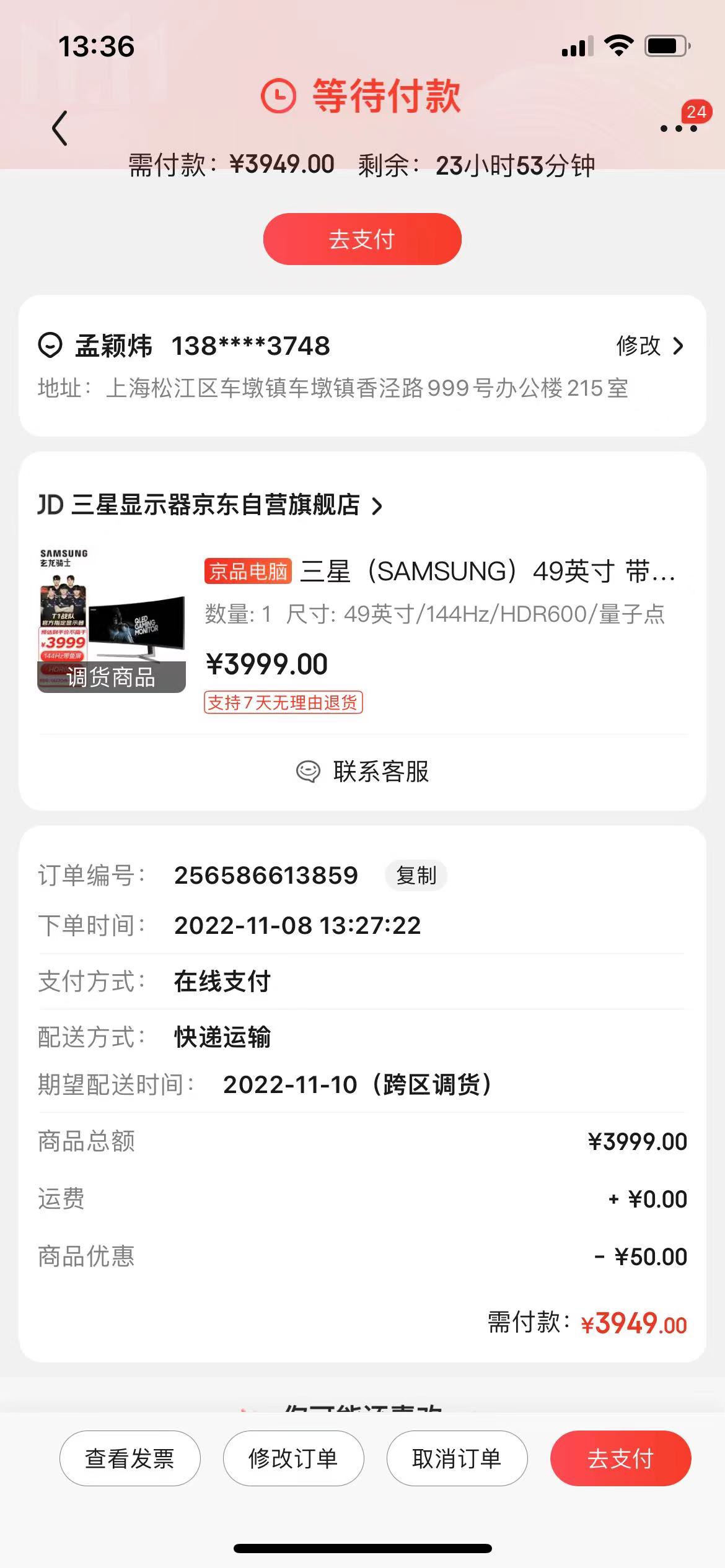Tap 修改订单 to modify the order

pos(293,1458)
